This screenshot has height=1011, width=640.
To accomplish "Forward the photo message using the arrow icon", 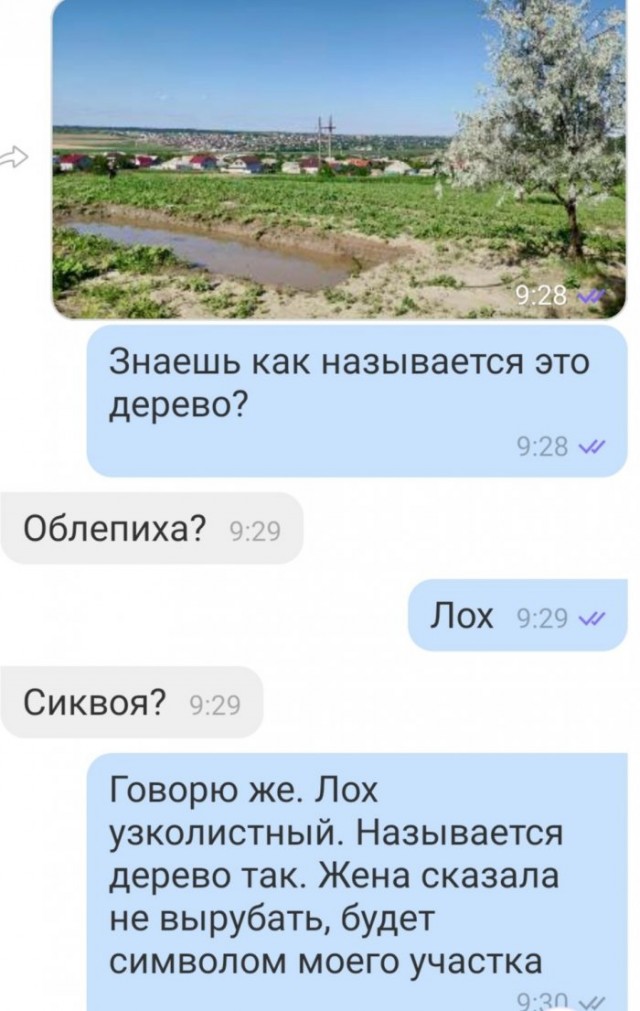I will coord(15,155).
